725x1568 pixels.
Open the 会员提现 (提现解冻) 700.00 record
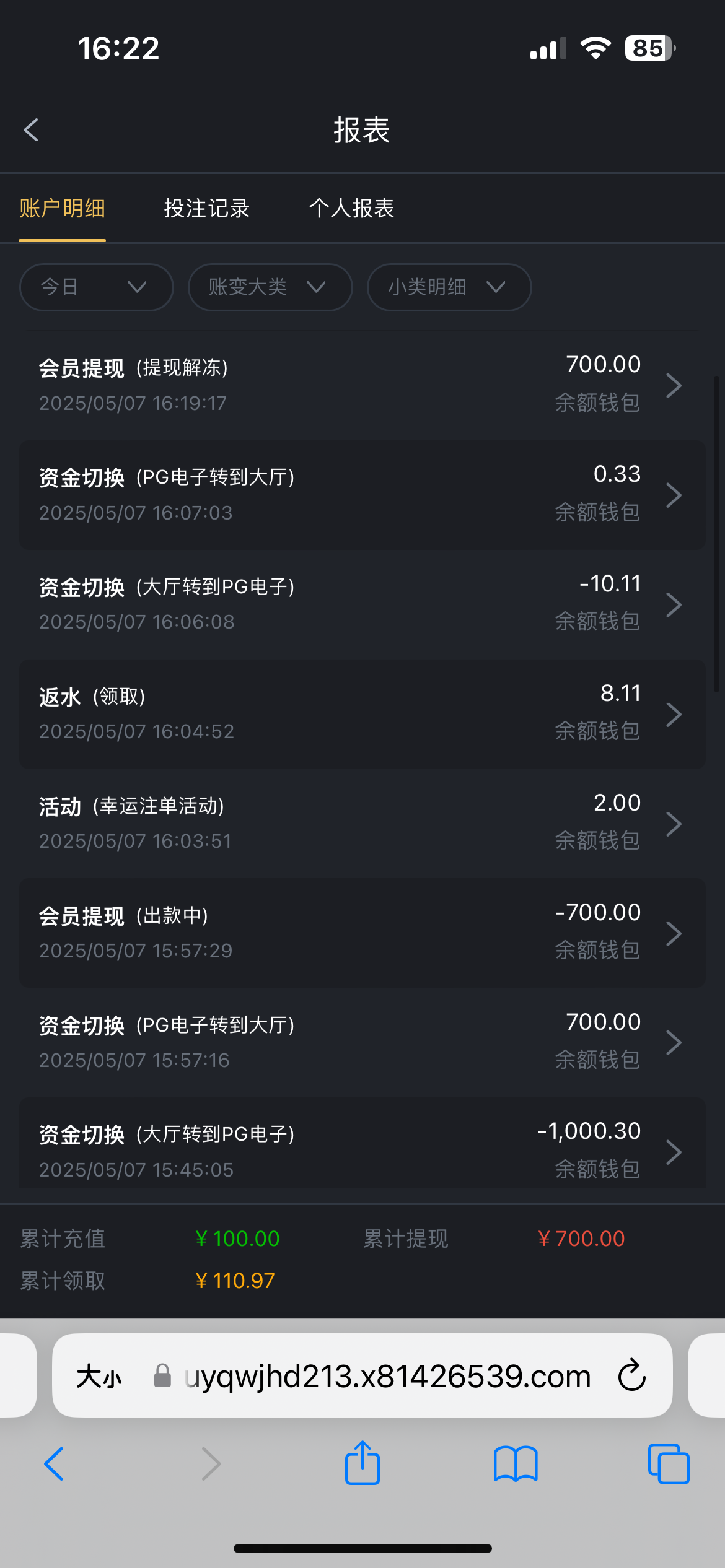(362, 385)
